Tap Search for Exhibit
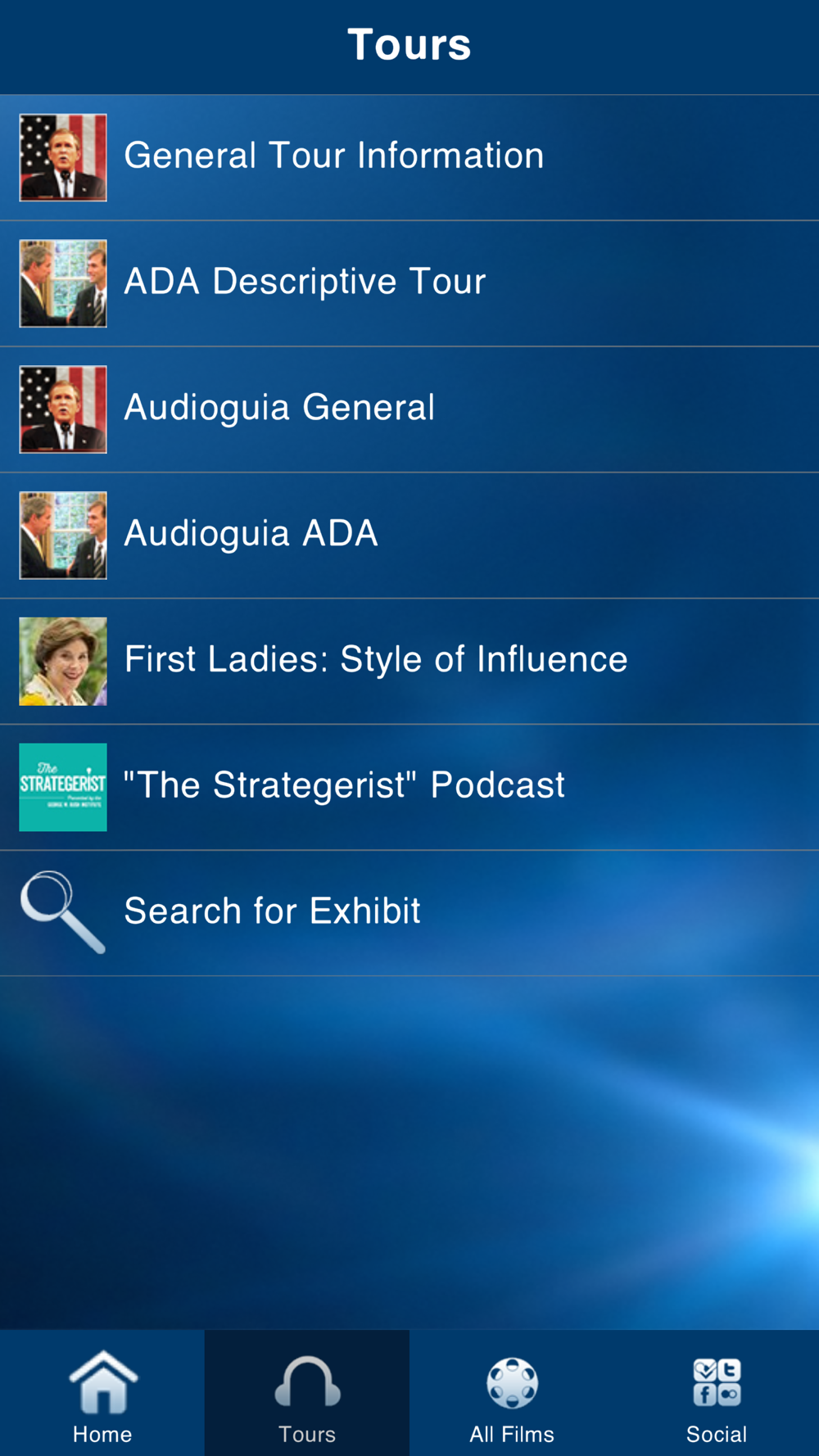The image size is (819, 1456). pyautogui.click(x=409, y=913)
